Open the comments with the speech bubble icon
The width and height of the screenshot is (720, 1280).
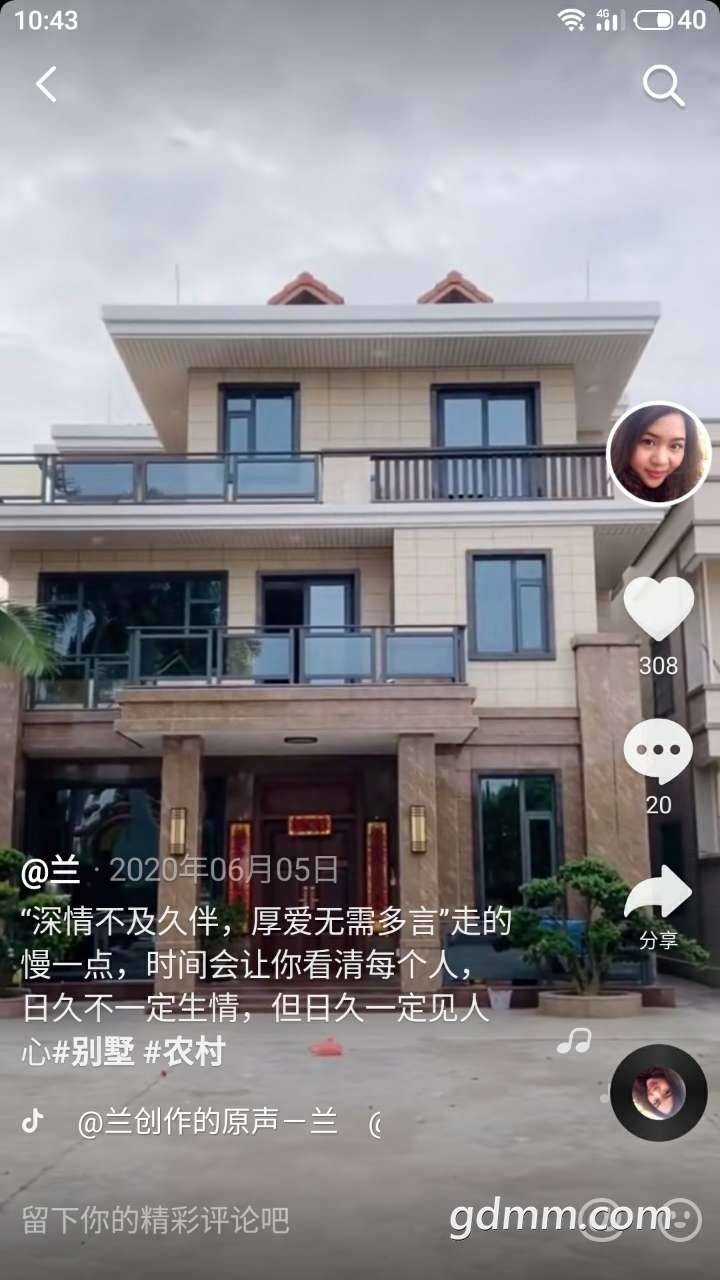tap(658, 750)
